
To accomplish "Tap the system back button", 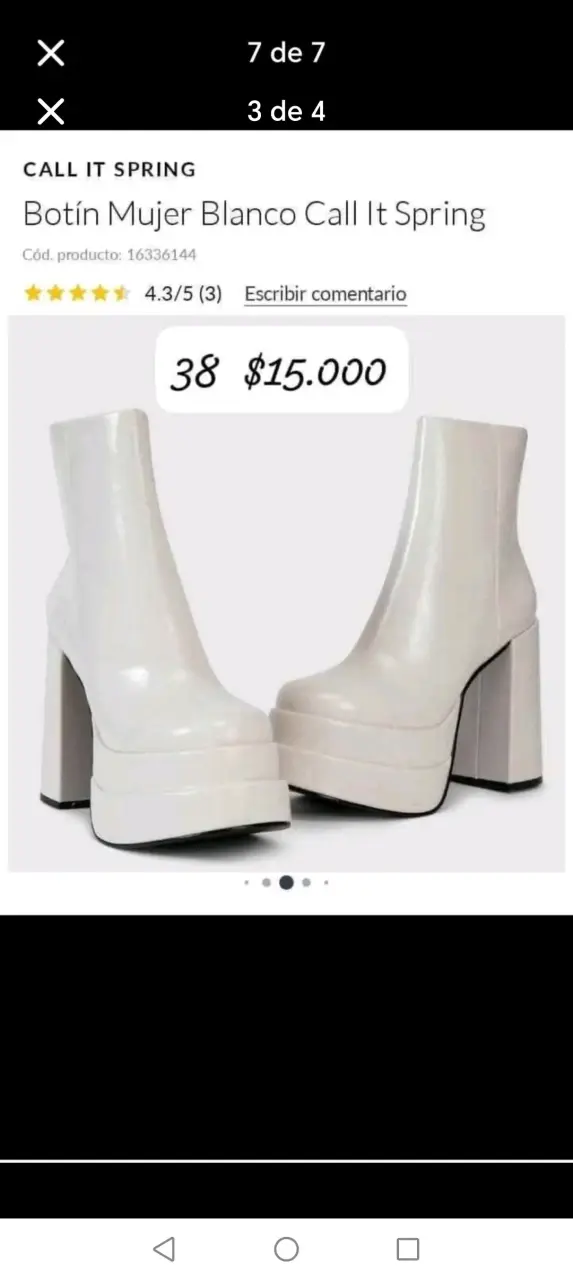I will pos(164,1248).
